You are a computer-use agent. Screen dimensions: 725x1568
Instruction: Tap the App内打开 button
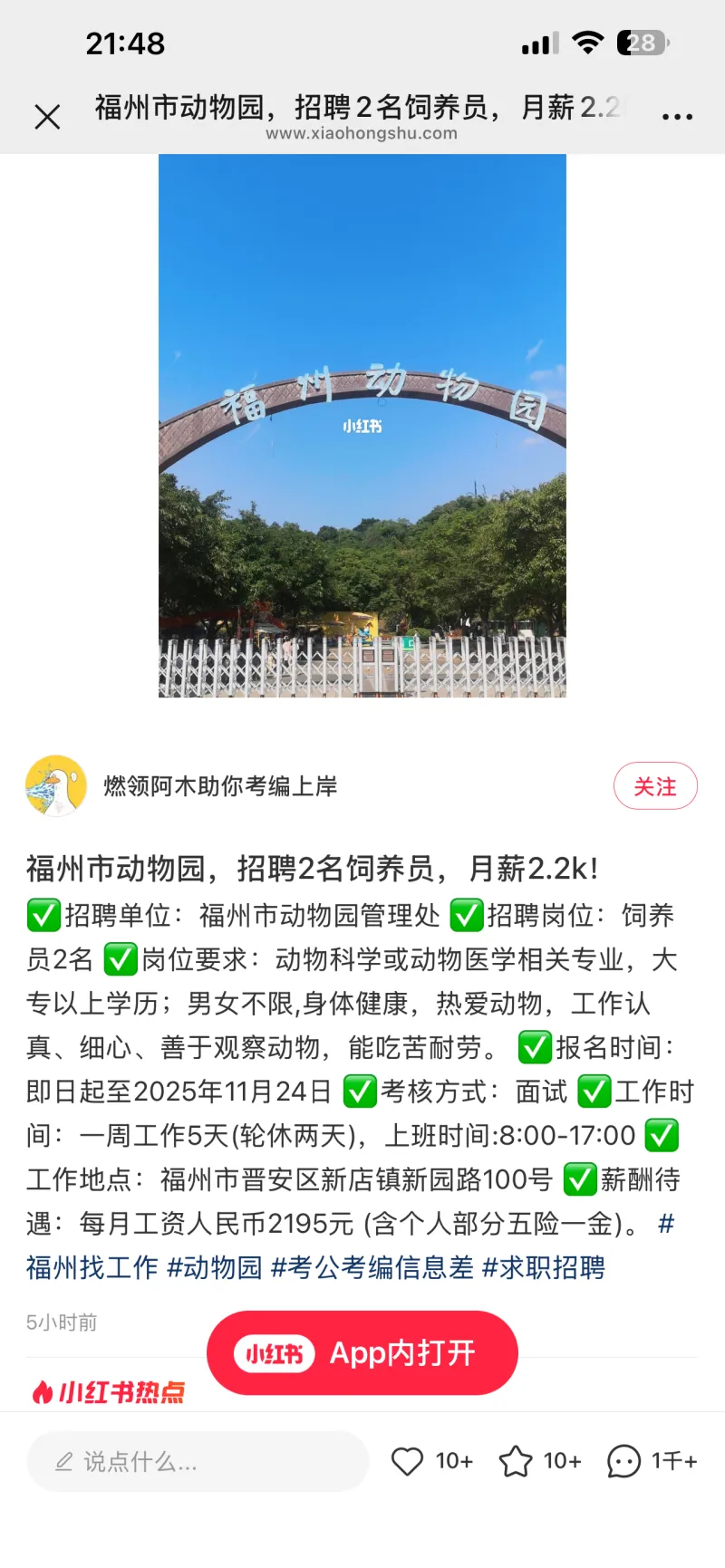362,1353
